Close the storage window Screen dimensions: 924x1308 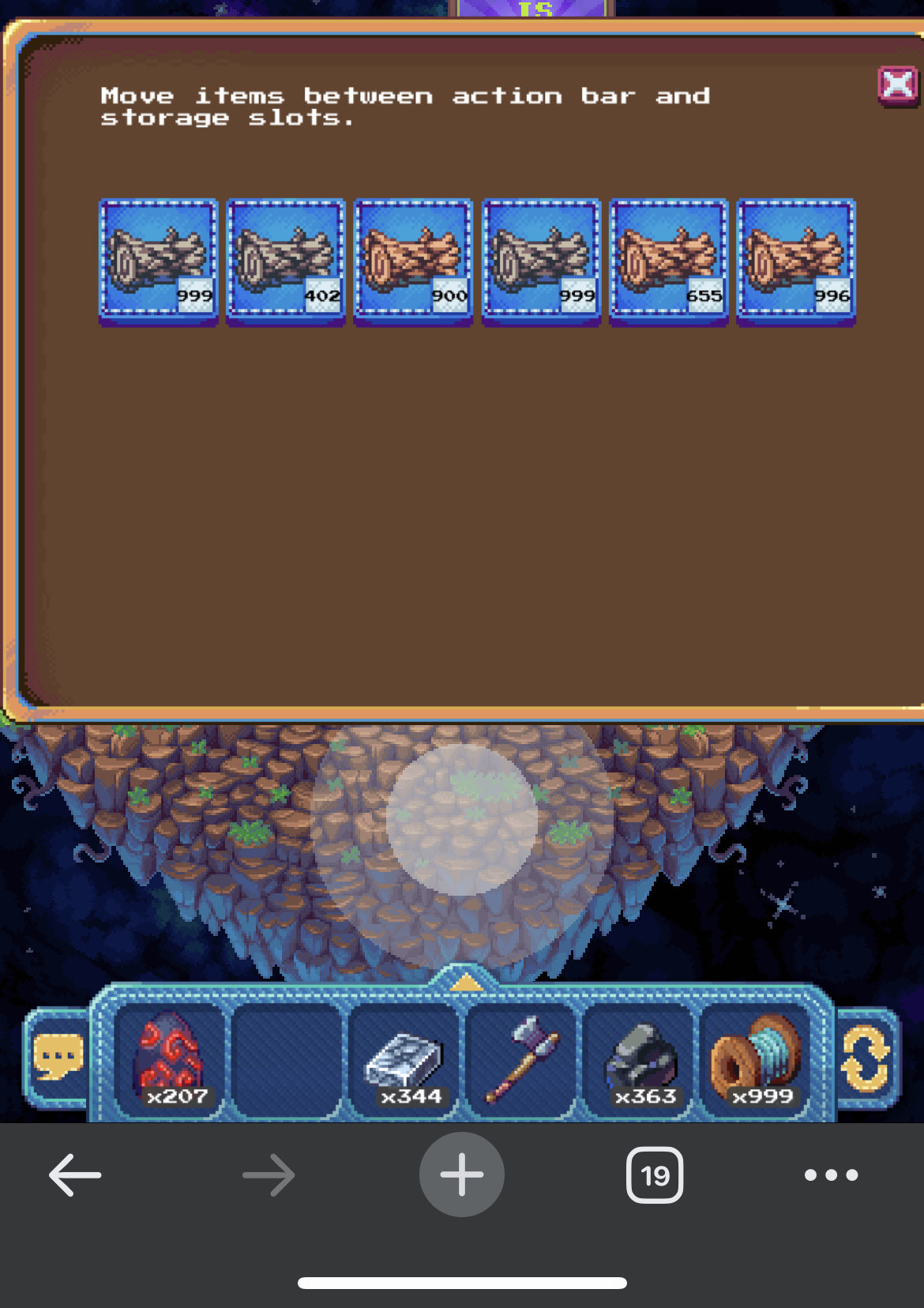pos(897,85)
